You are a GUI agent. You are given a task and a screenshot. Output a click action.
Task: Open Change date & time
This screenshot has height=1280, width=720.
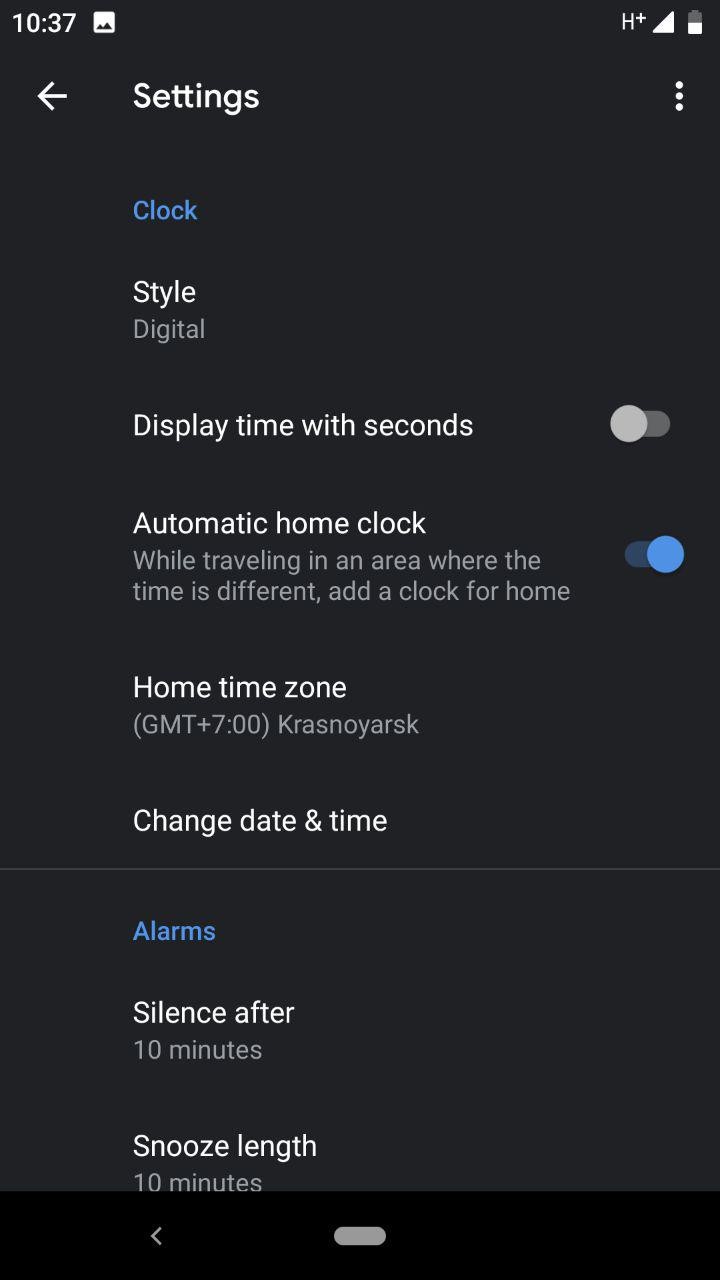click(x=360, y=820)
